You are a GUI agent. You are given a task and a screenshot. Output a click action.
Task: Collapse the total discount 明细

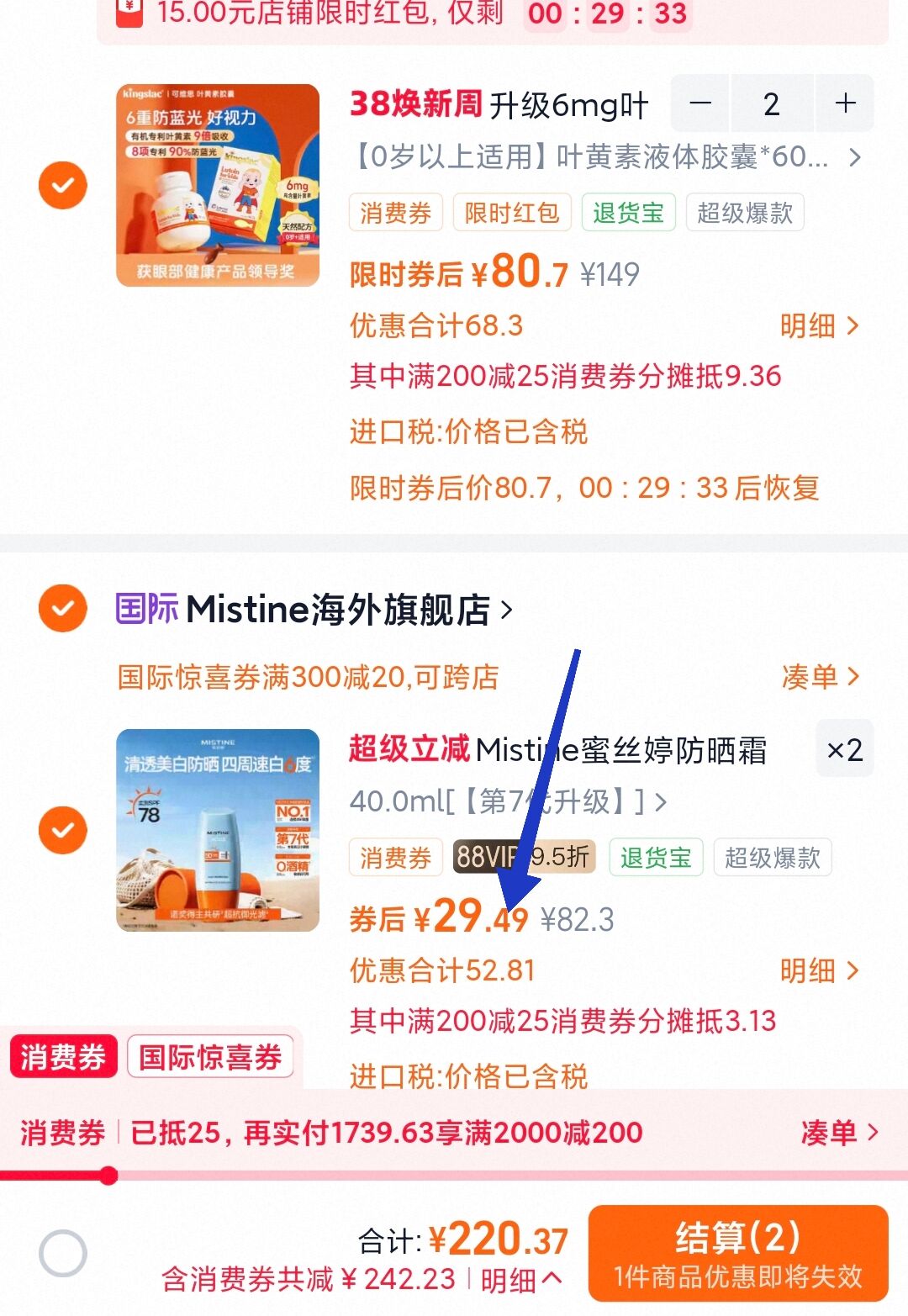[520, 1281]
